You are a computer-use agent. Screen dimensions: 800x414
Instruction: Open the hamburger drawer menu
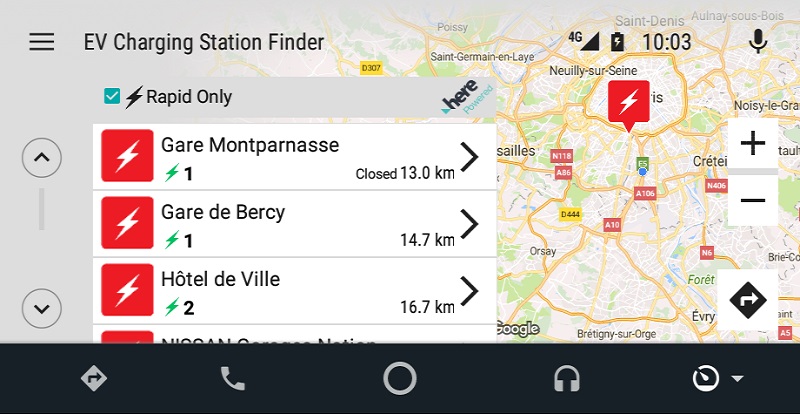click(41, 42)
